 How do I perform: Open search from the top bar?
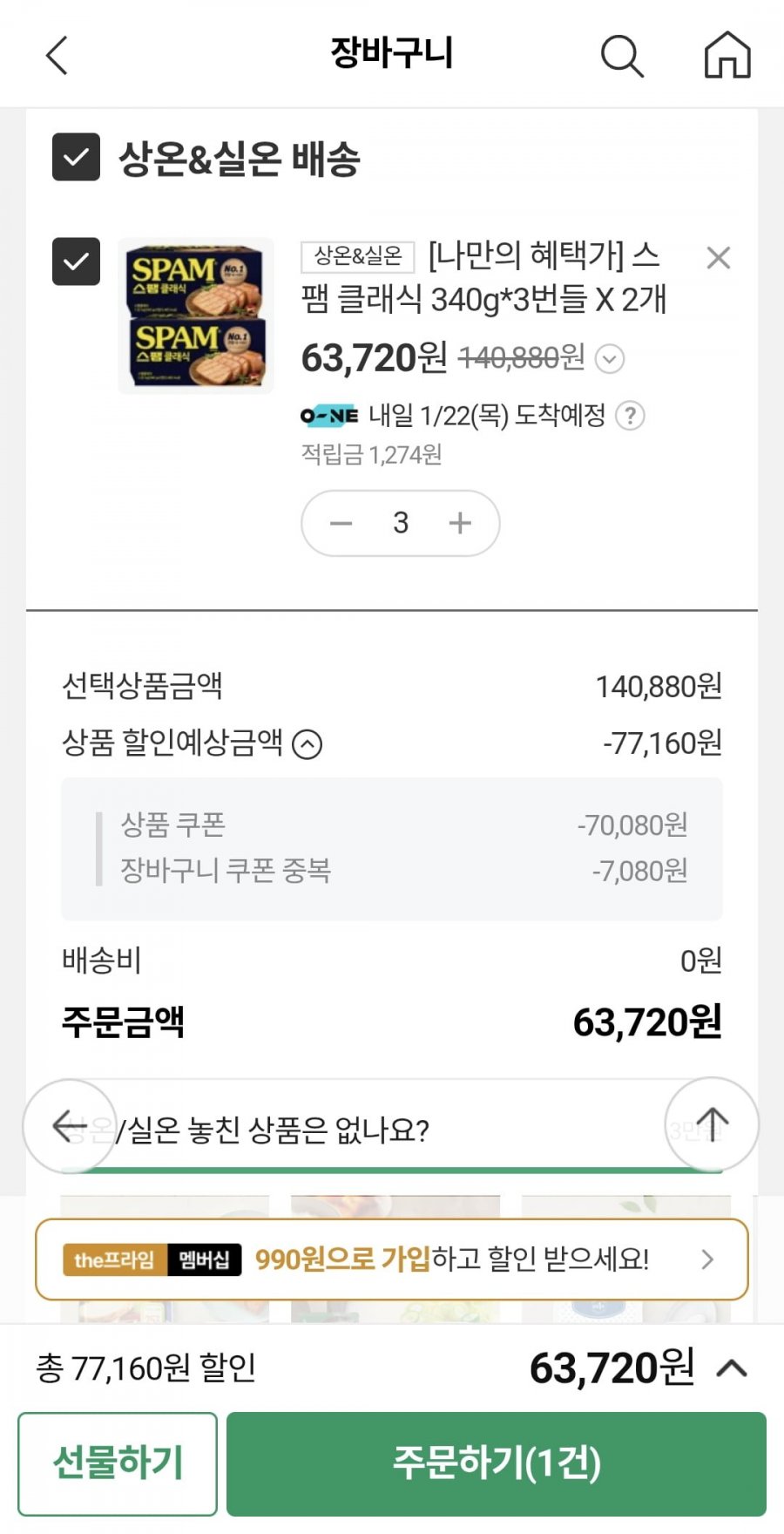pos(622,56)
